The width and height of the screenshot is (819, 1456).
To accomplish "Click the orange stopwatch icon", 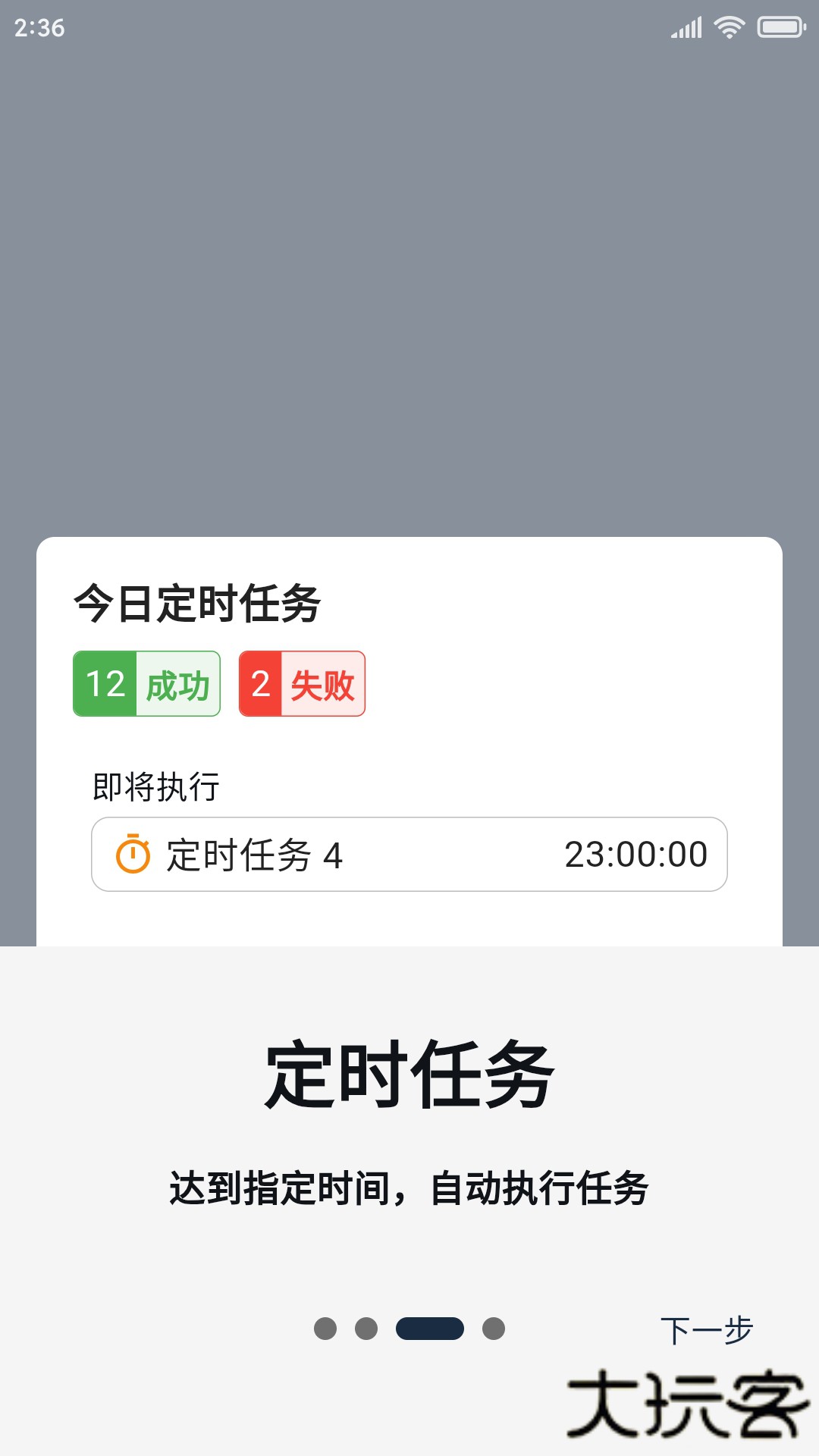I will [x=133, y=855].
